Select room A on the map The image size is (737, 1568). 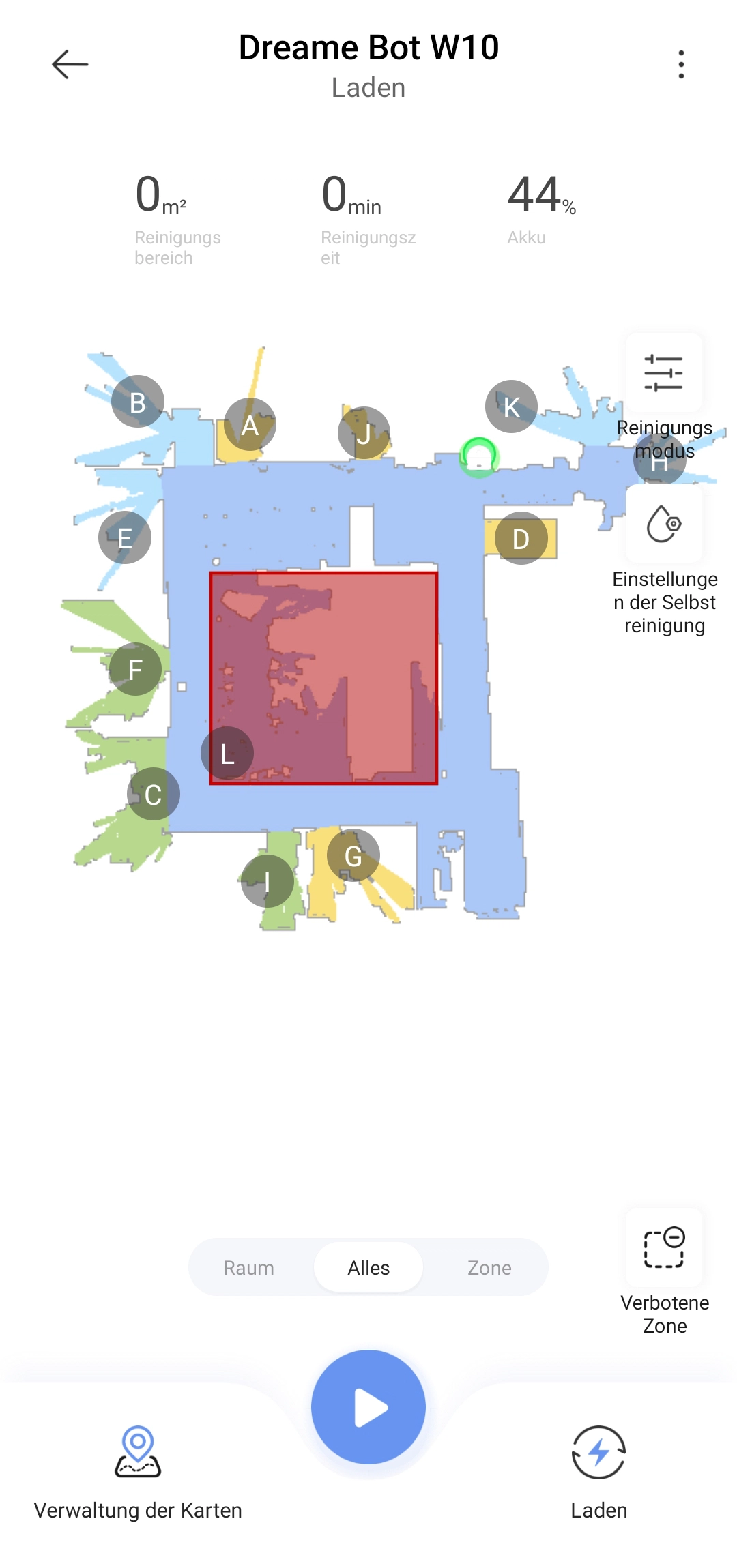(250, 425)
